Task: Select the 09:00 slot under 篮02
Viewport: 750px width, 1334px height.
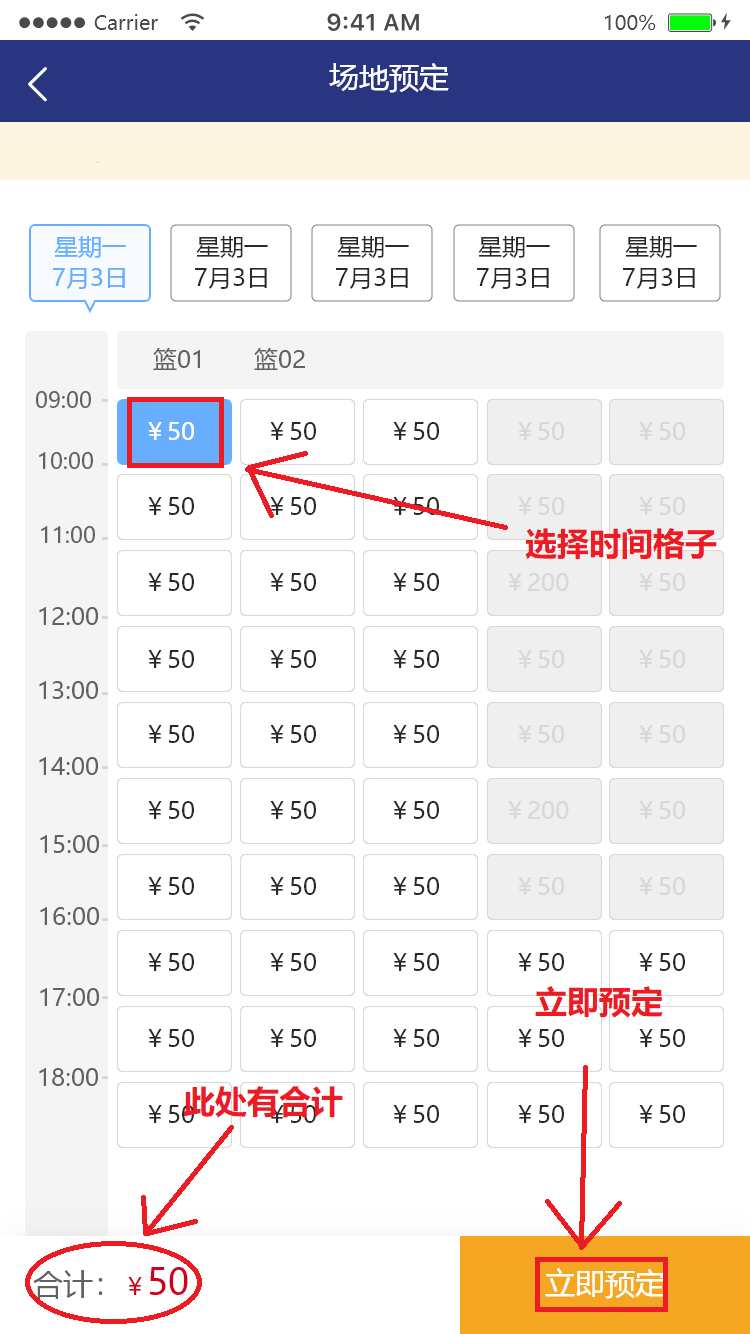Action: click(297, 432)
